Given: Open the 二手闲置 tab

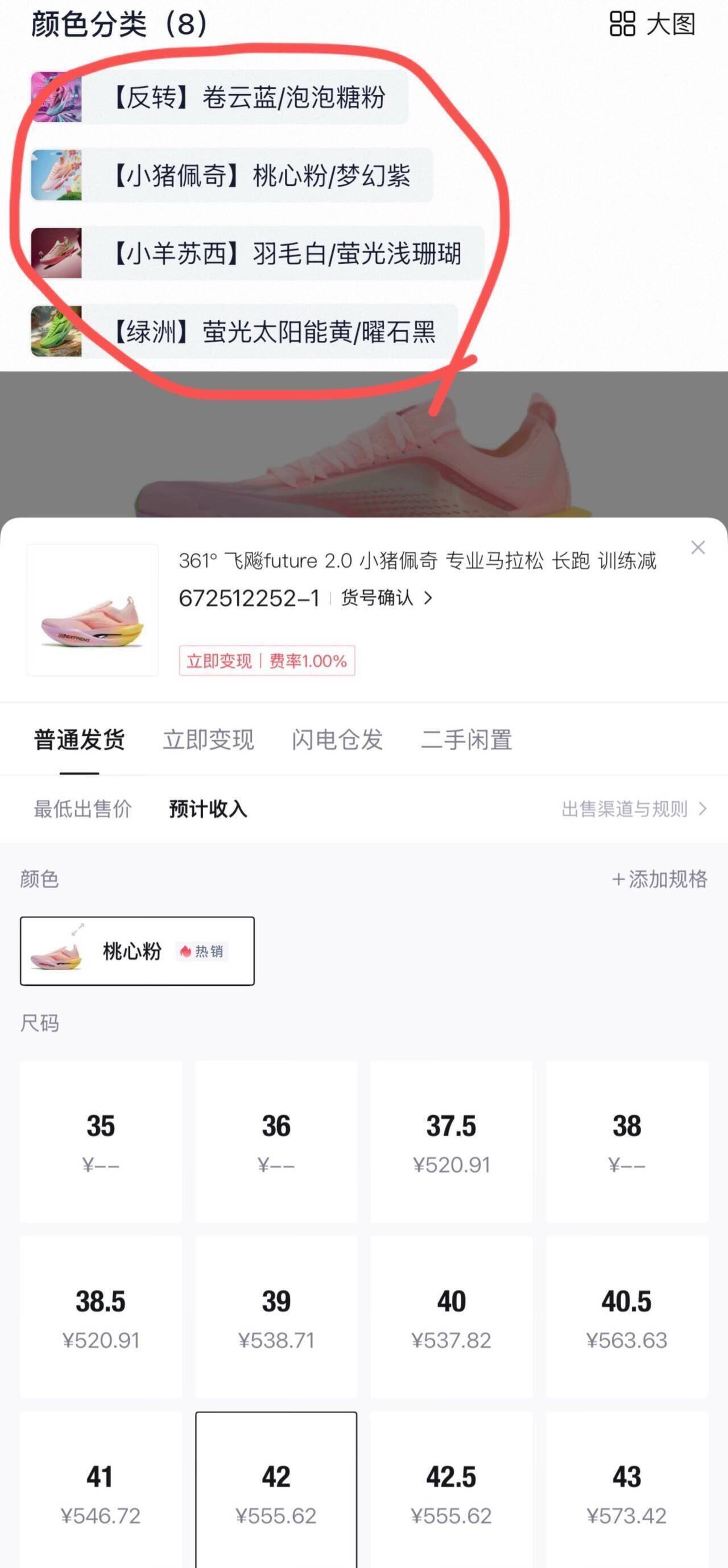Looking at the screenshot, I should pyautogui.click(x=466, y=740).
